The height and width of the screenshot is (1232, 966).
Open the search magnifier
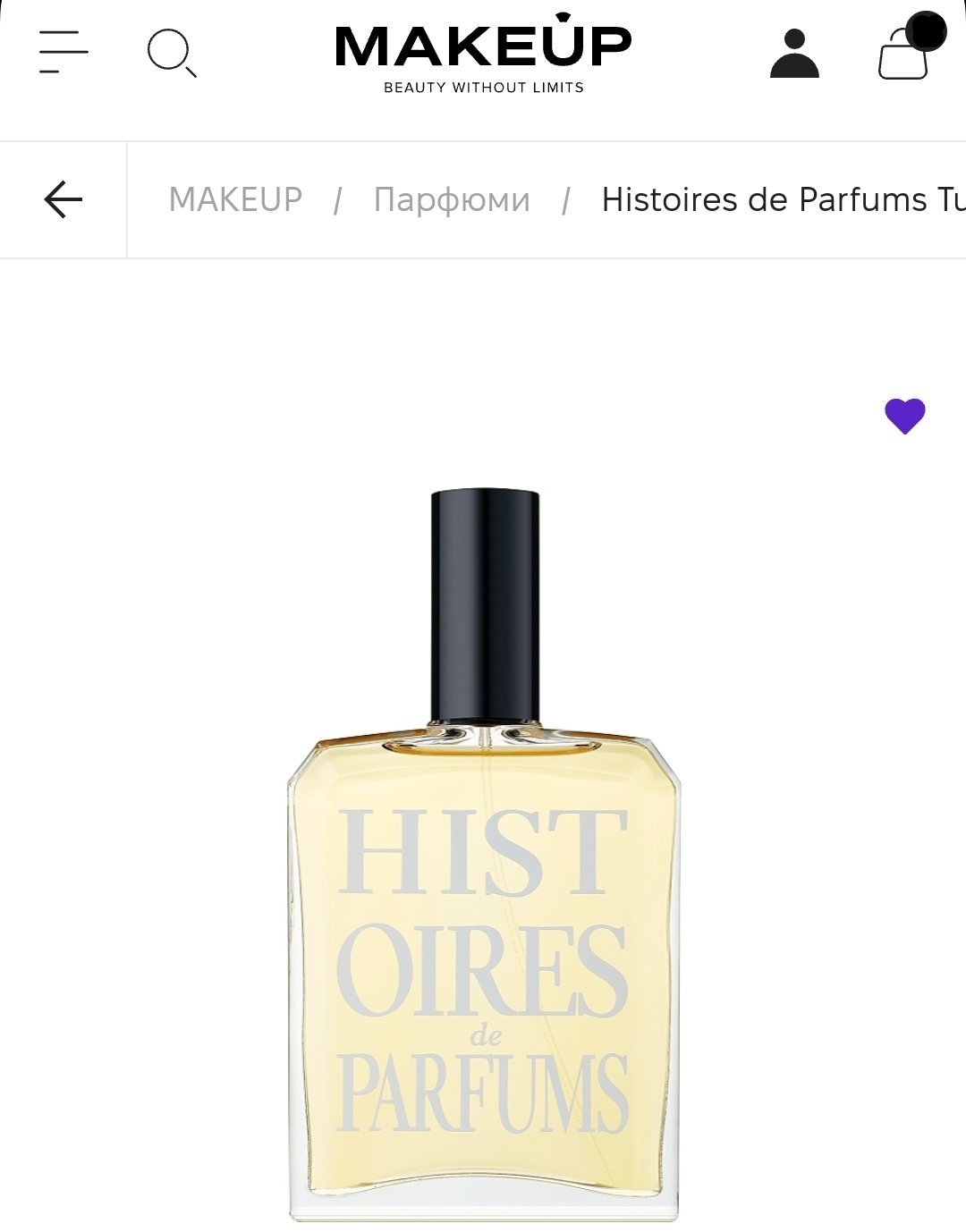pos(171,53)
